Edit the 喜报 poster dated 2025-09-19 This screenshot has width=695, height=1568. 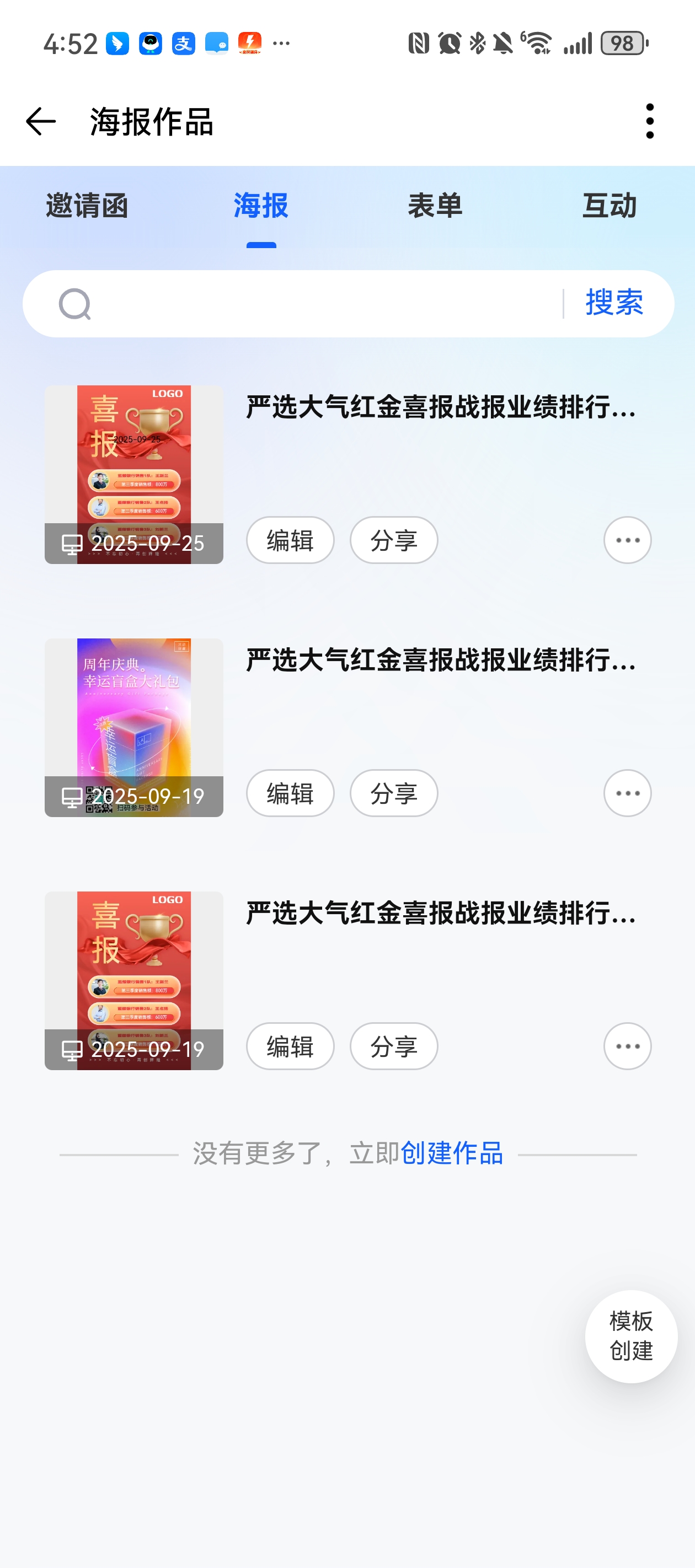pyautogui.click(x=290, y=1047)
